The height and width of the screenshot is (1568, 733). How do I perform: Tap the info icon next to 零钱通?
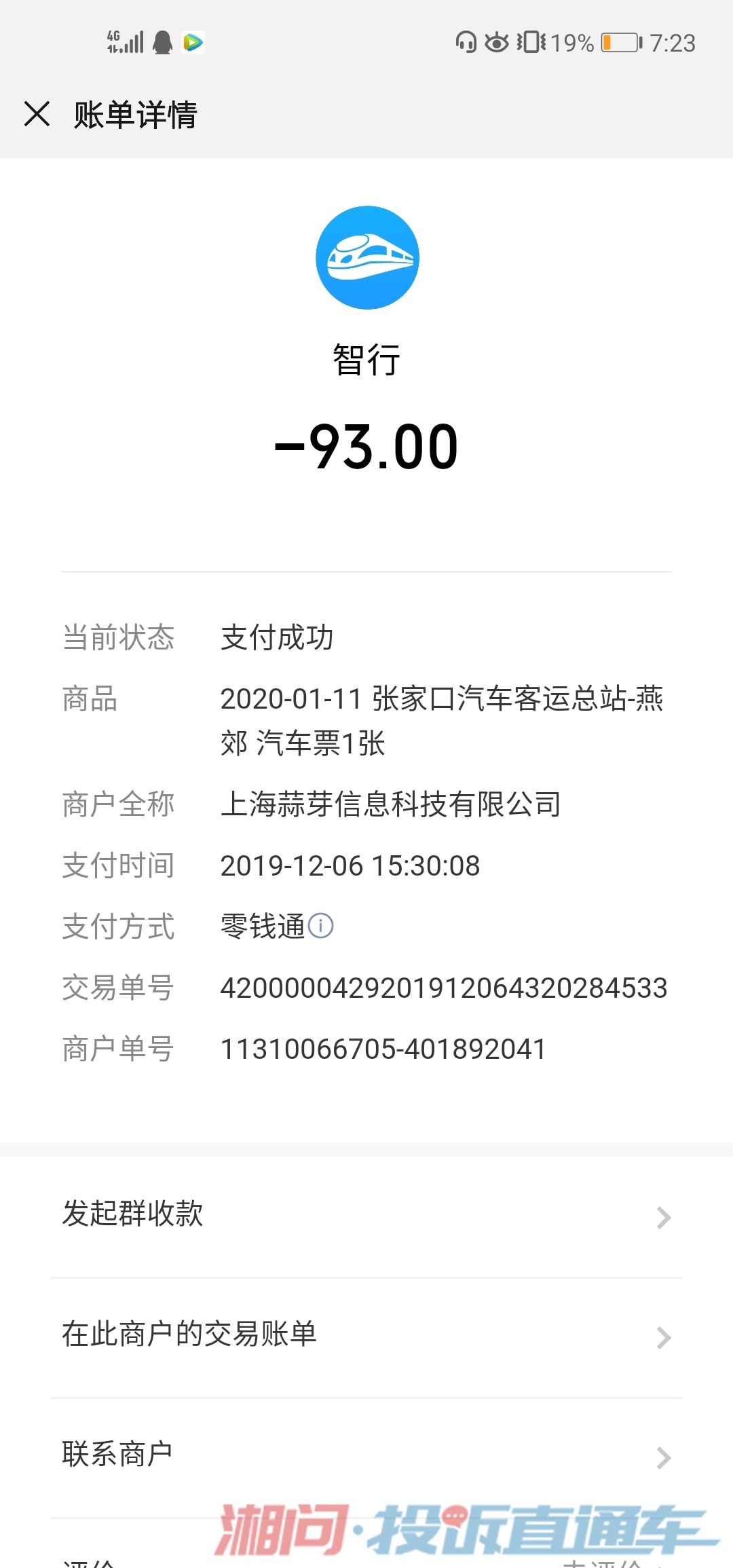click(320, 926)
